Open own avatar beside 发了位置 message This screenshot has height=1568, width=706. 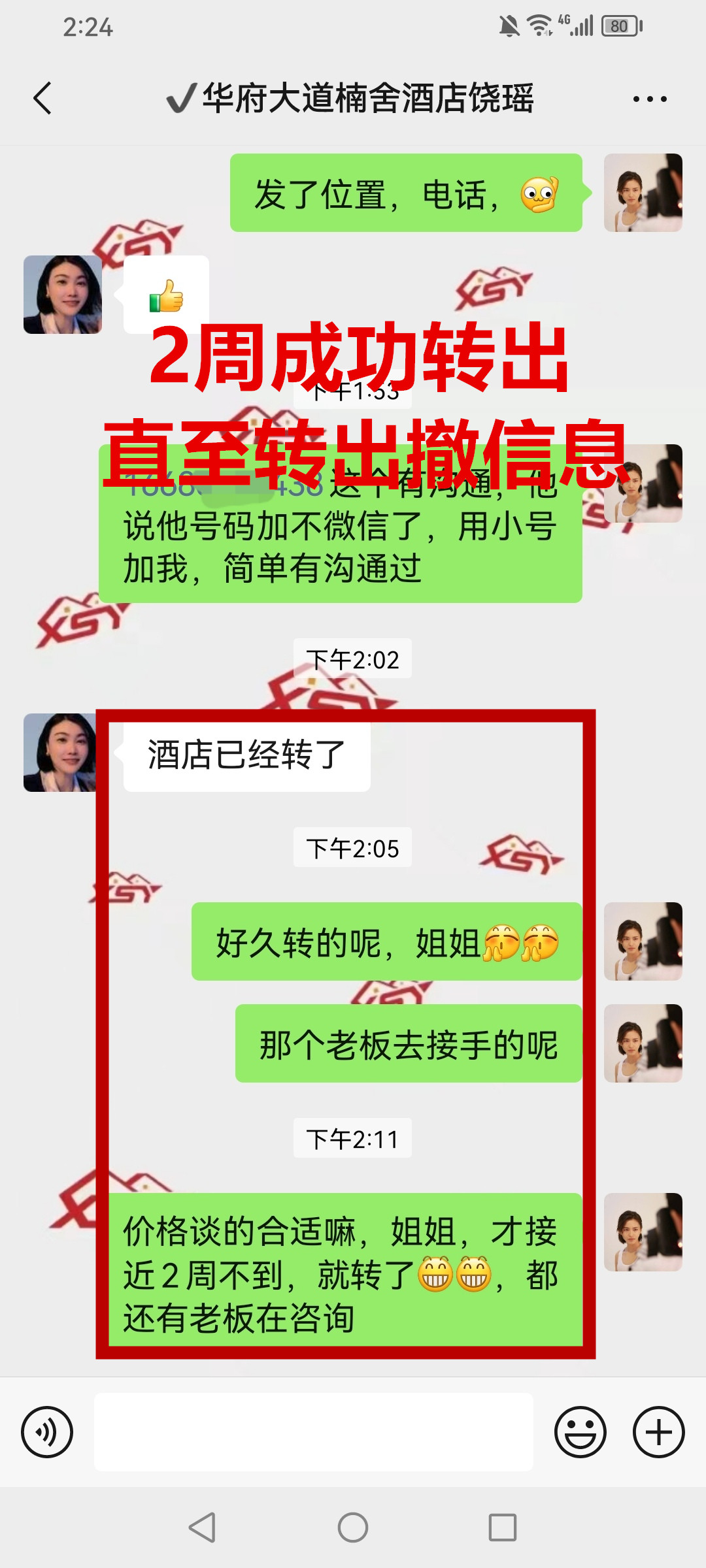(x=643, y=193)
